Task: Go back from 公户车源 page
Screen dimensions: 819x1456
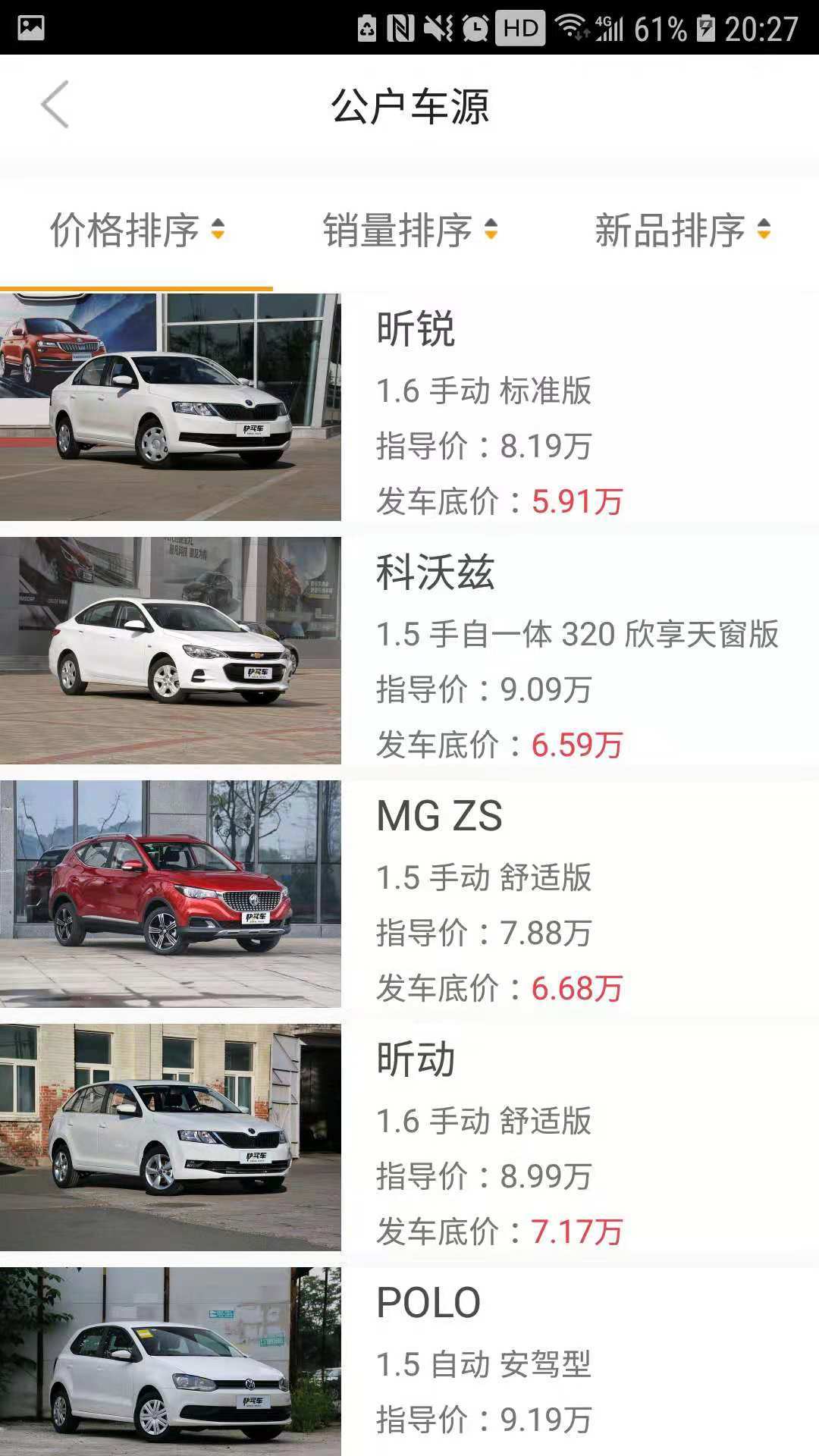Action: (55, 105)
